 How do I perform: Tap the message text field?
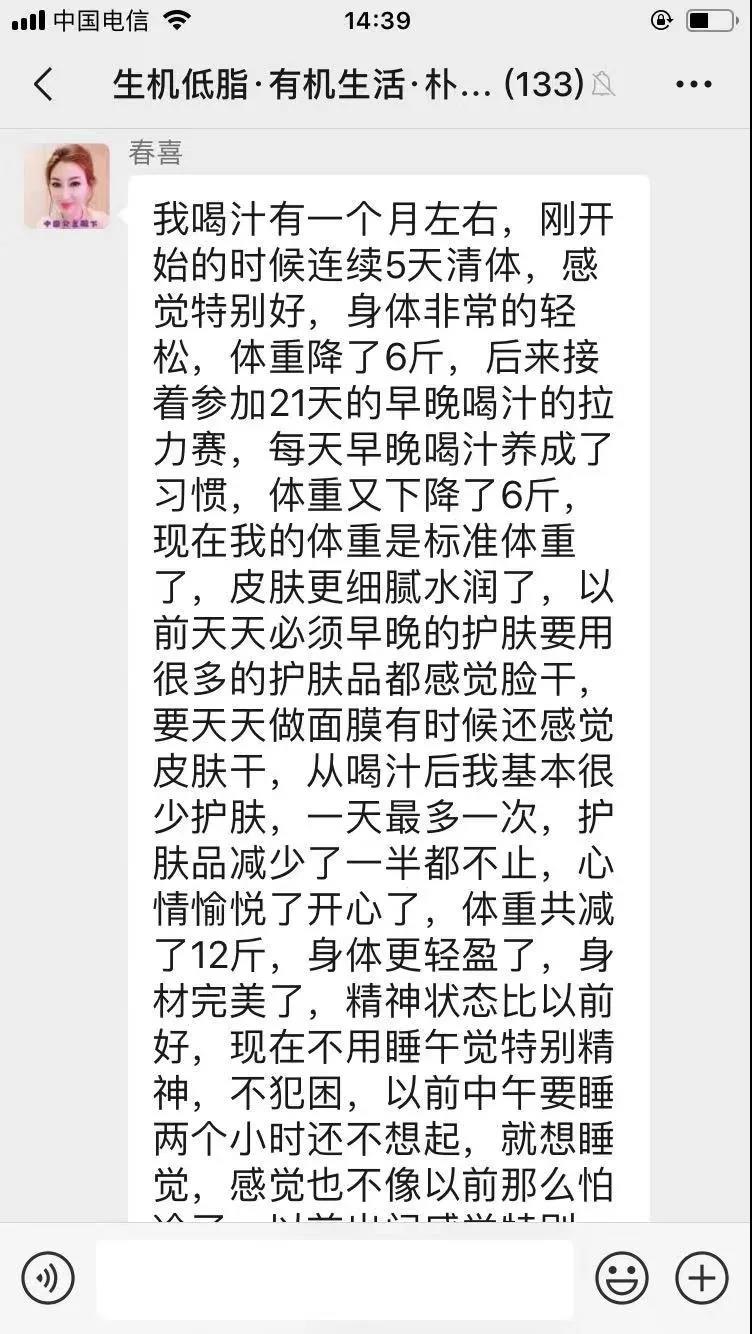[335, 1278]
